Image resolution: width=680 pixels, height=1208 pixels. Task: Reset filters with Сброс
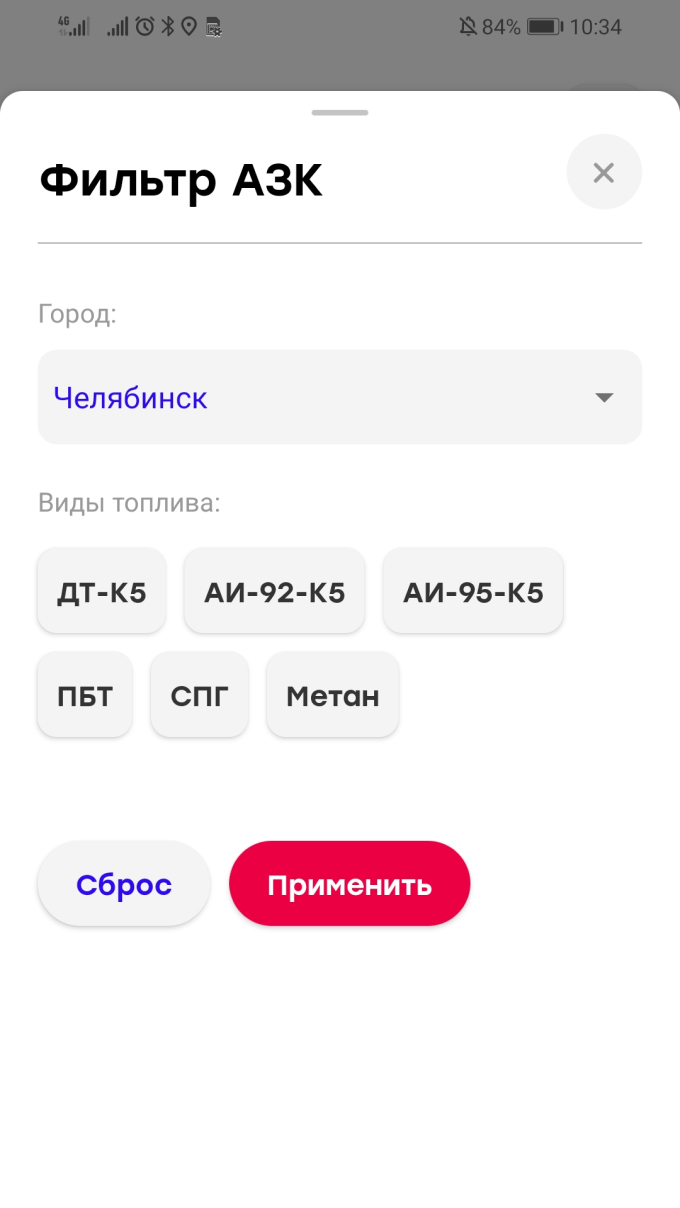124,884
